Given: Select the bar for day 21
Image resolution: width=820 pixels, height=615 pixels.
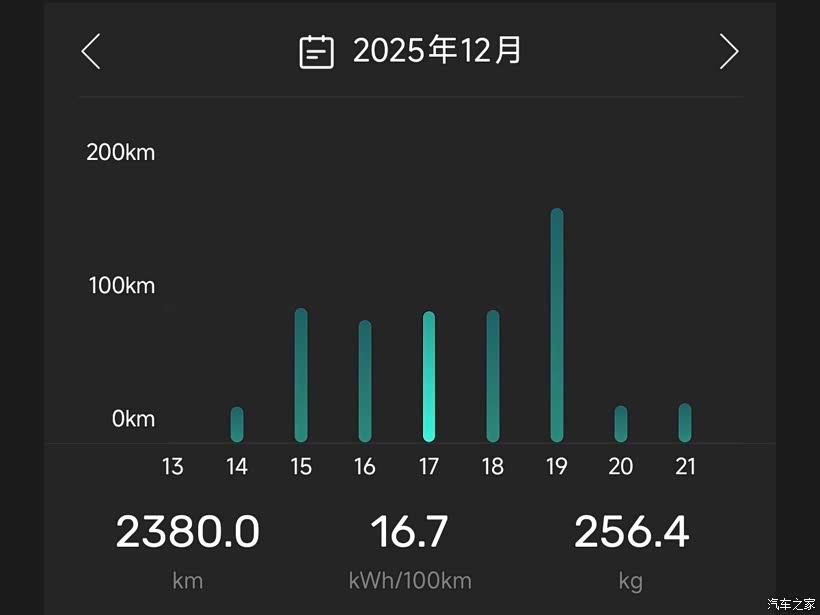Looking at the screenshot, I should tap(685, 423).
